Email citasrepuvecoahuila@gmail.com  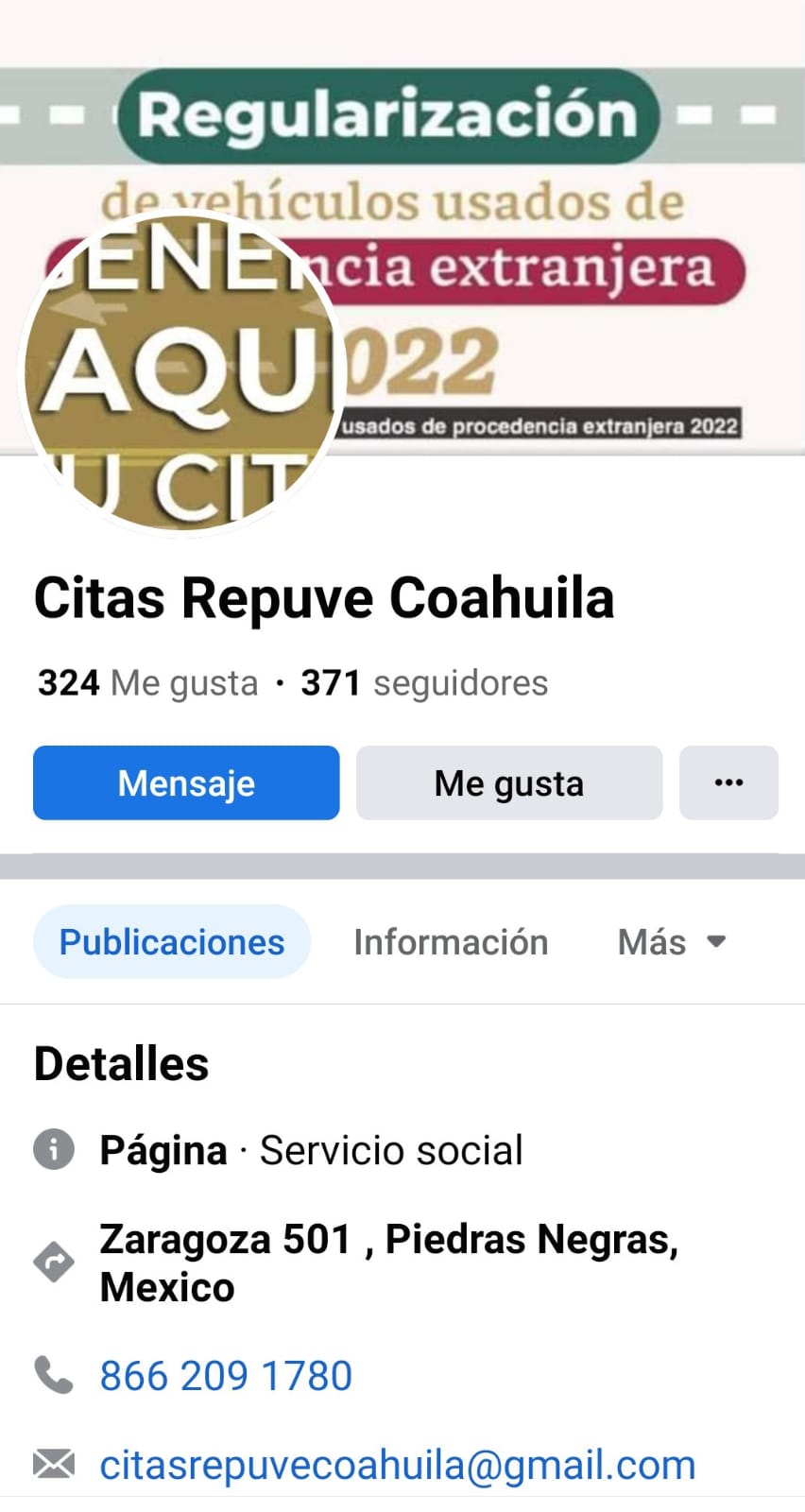[x=397, y=1465]
